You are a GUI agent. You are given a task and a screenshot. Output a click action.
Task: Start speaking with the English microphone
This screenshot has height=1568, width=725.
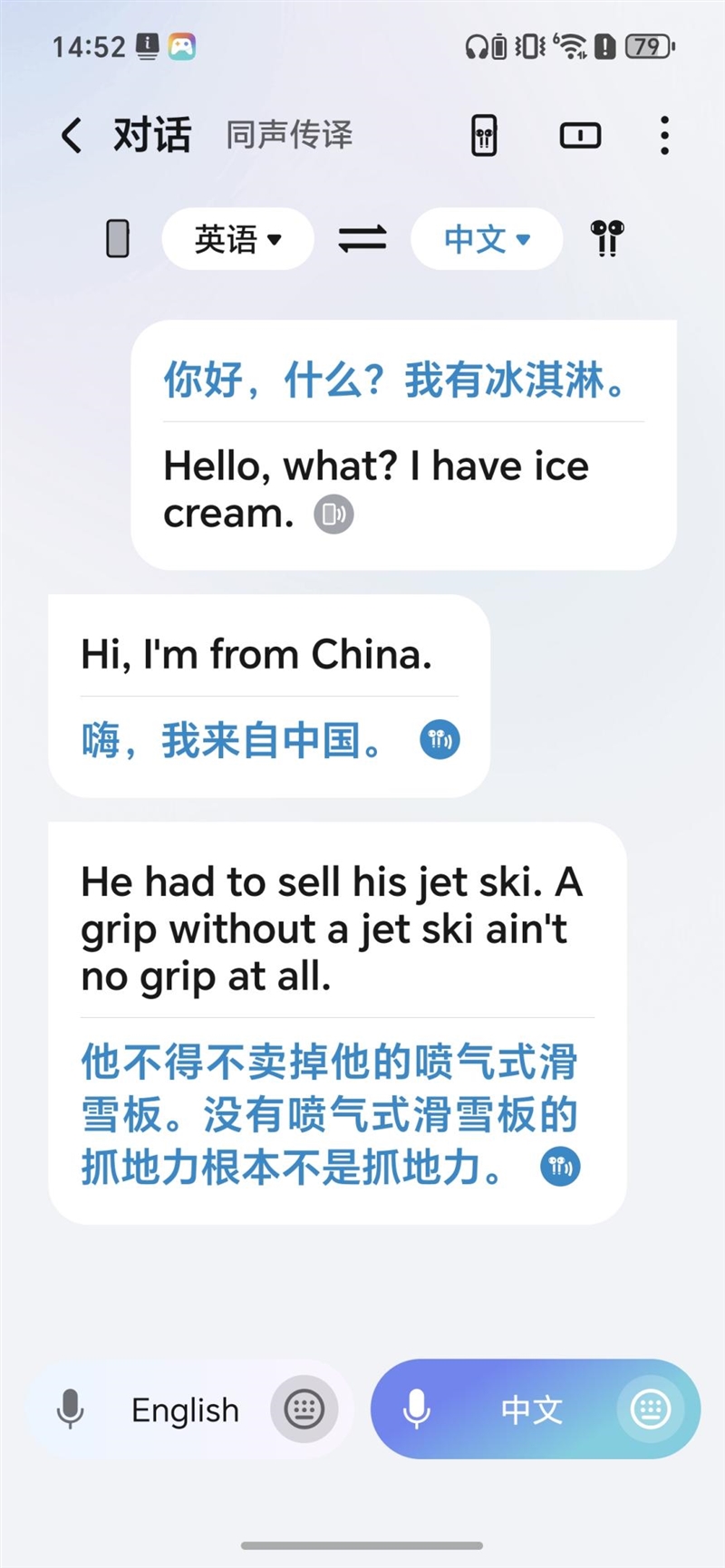(71, 1409)
